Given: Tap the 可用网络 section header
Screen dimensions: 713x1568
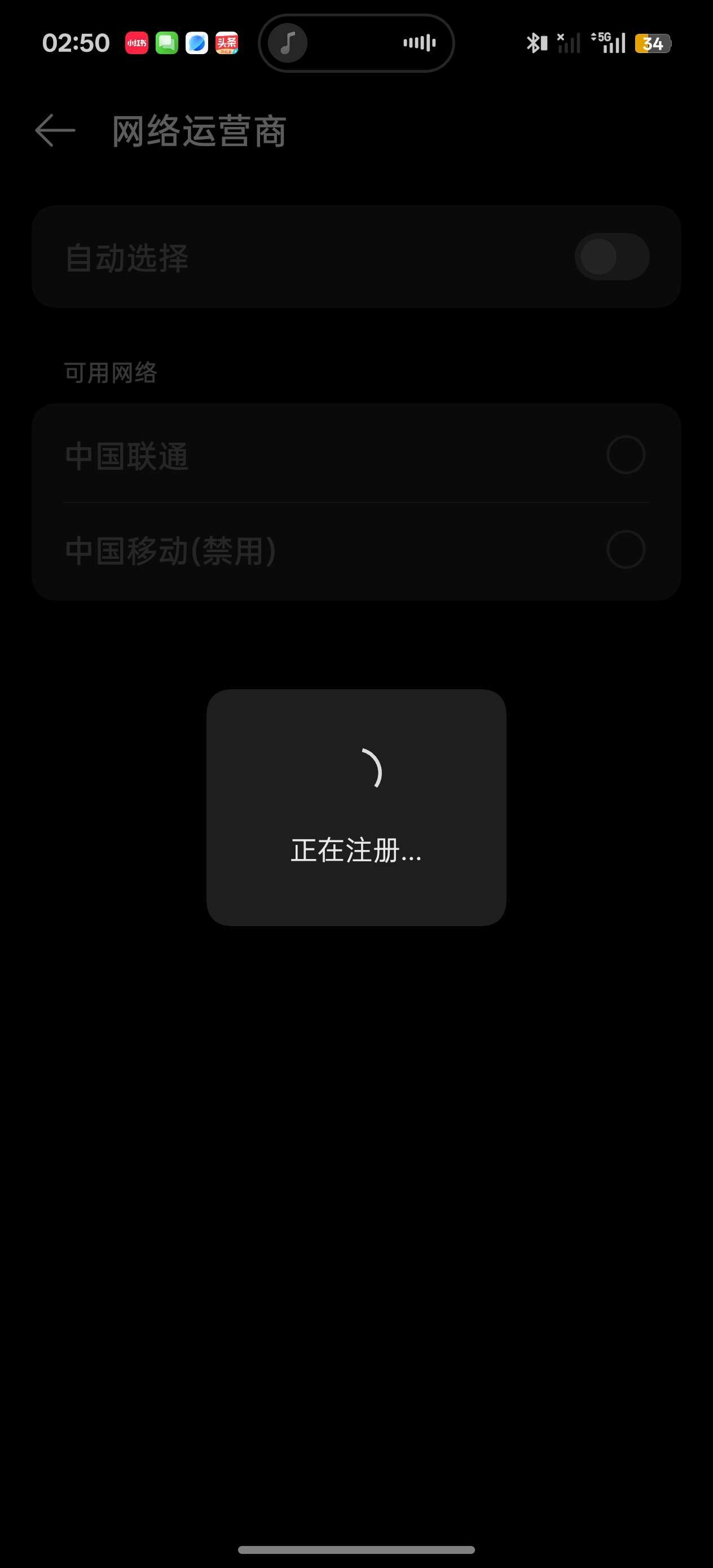Looking at the screenshot, I should point(109,373).
